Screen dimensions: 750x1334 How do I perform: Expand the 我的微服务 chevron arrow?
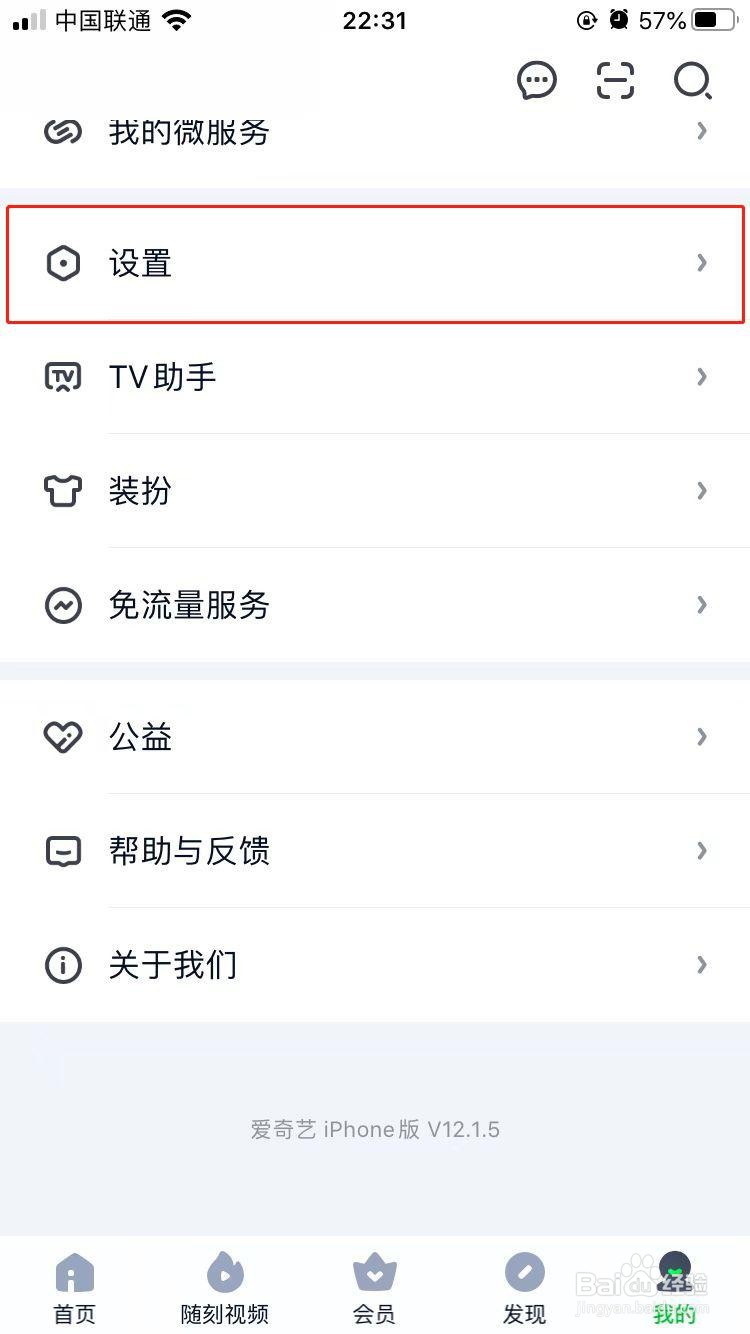701,131
